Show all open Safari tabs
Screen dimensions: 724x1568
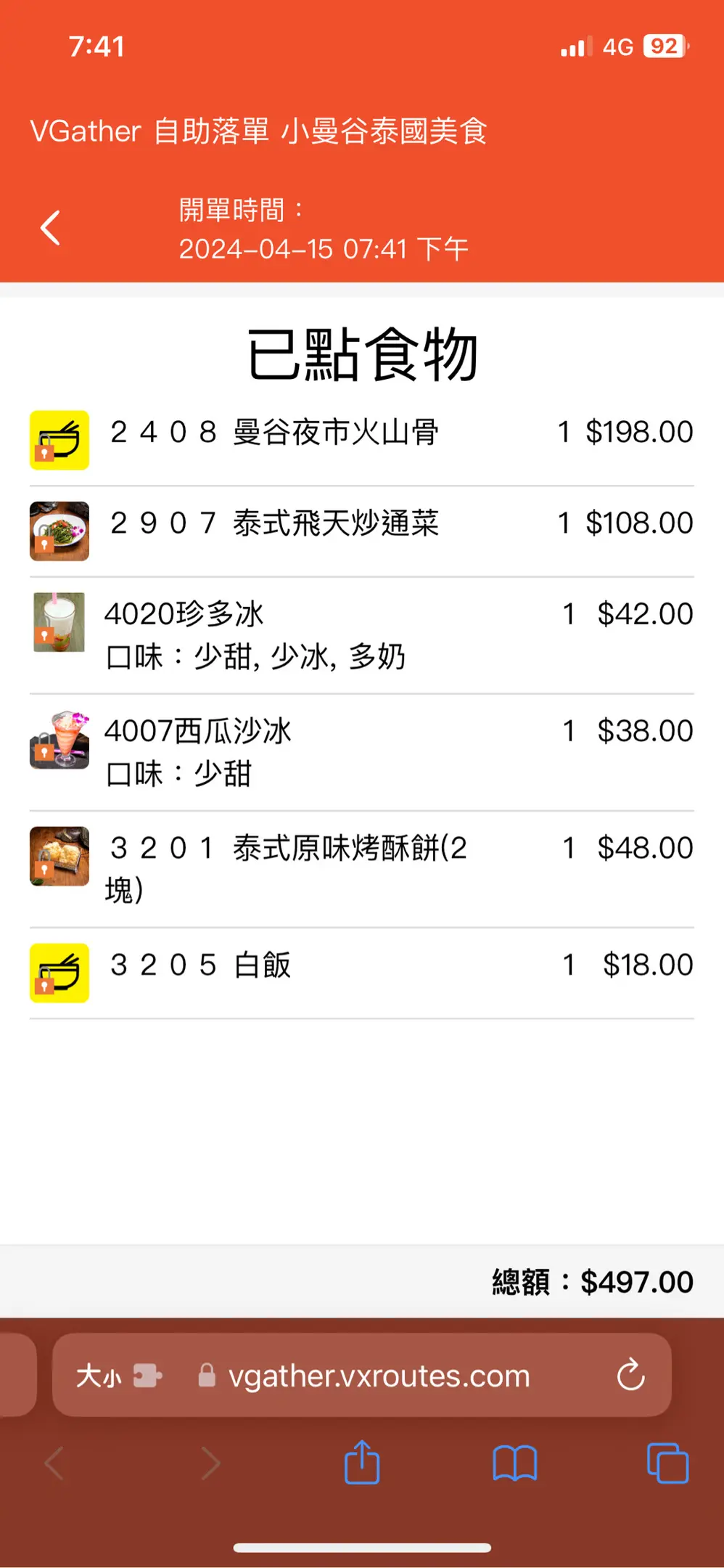coord(667,1463)
